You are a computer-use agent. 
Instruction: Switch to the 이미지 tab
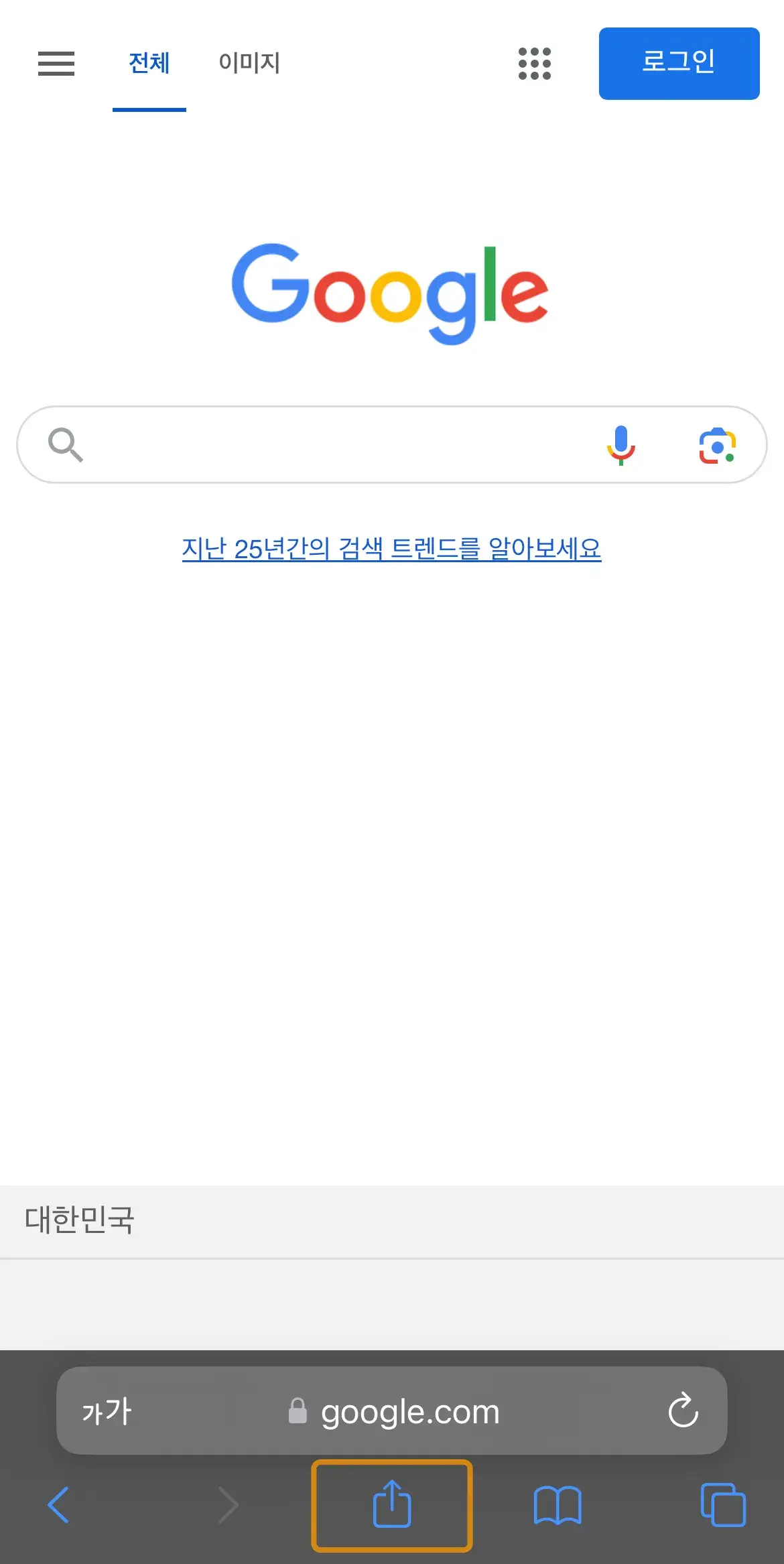[249, 63]
